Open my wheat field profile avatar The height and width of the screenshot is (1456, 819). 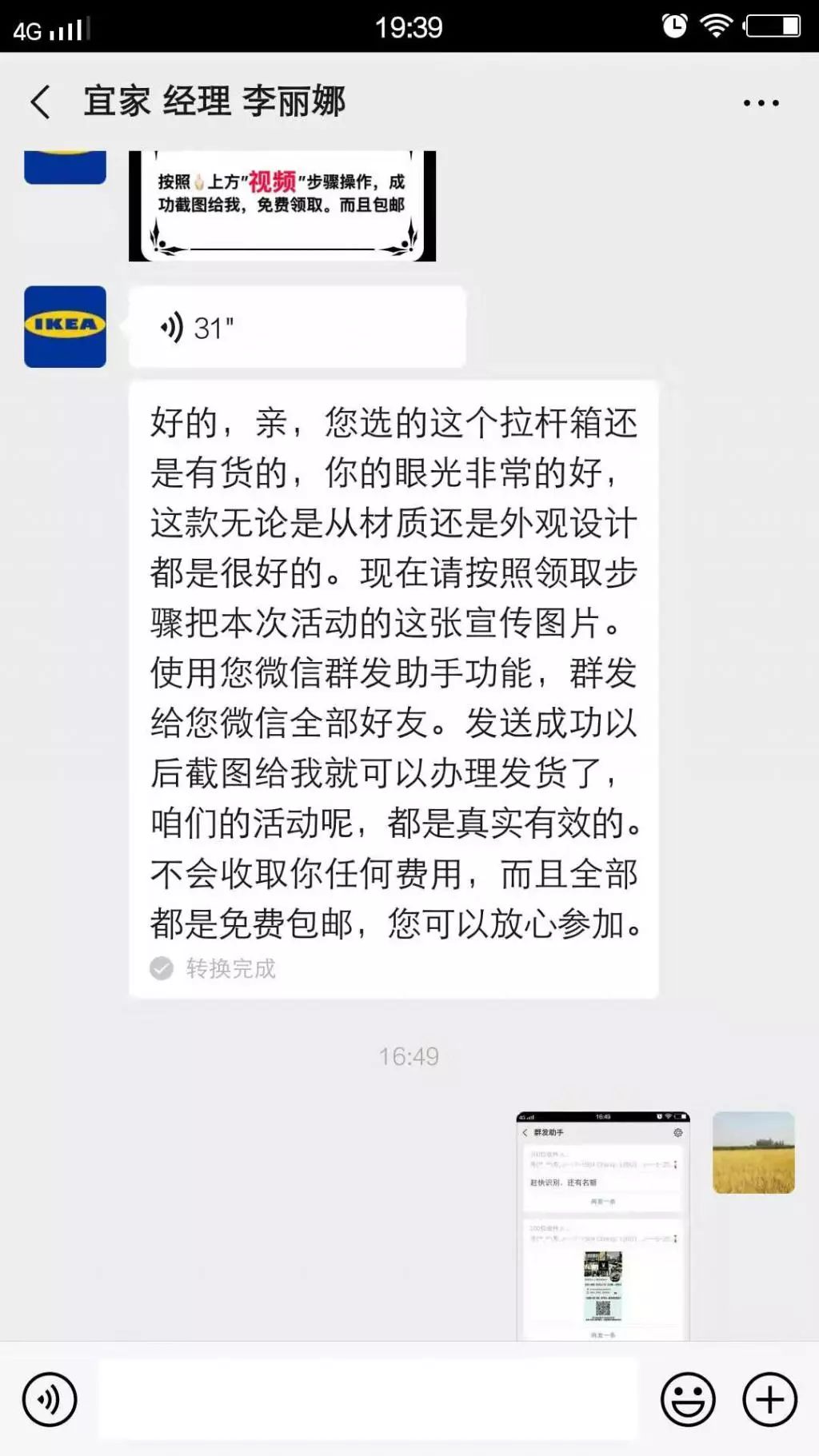pyautogui.click(x=753, y=1152)
